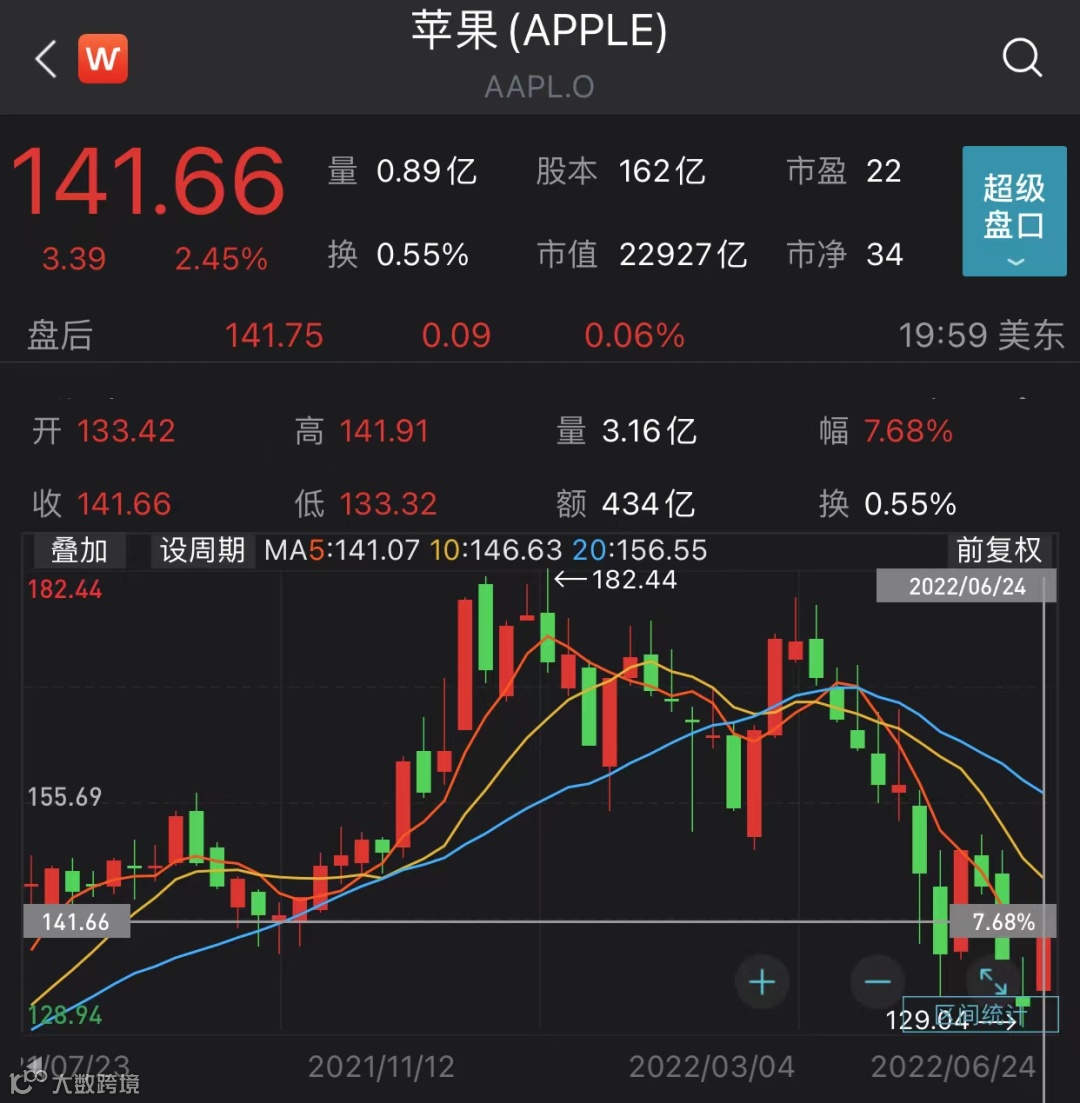Open 设周期 period settings
The image size is (1080, 1103).
click(x=203, y=550)
